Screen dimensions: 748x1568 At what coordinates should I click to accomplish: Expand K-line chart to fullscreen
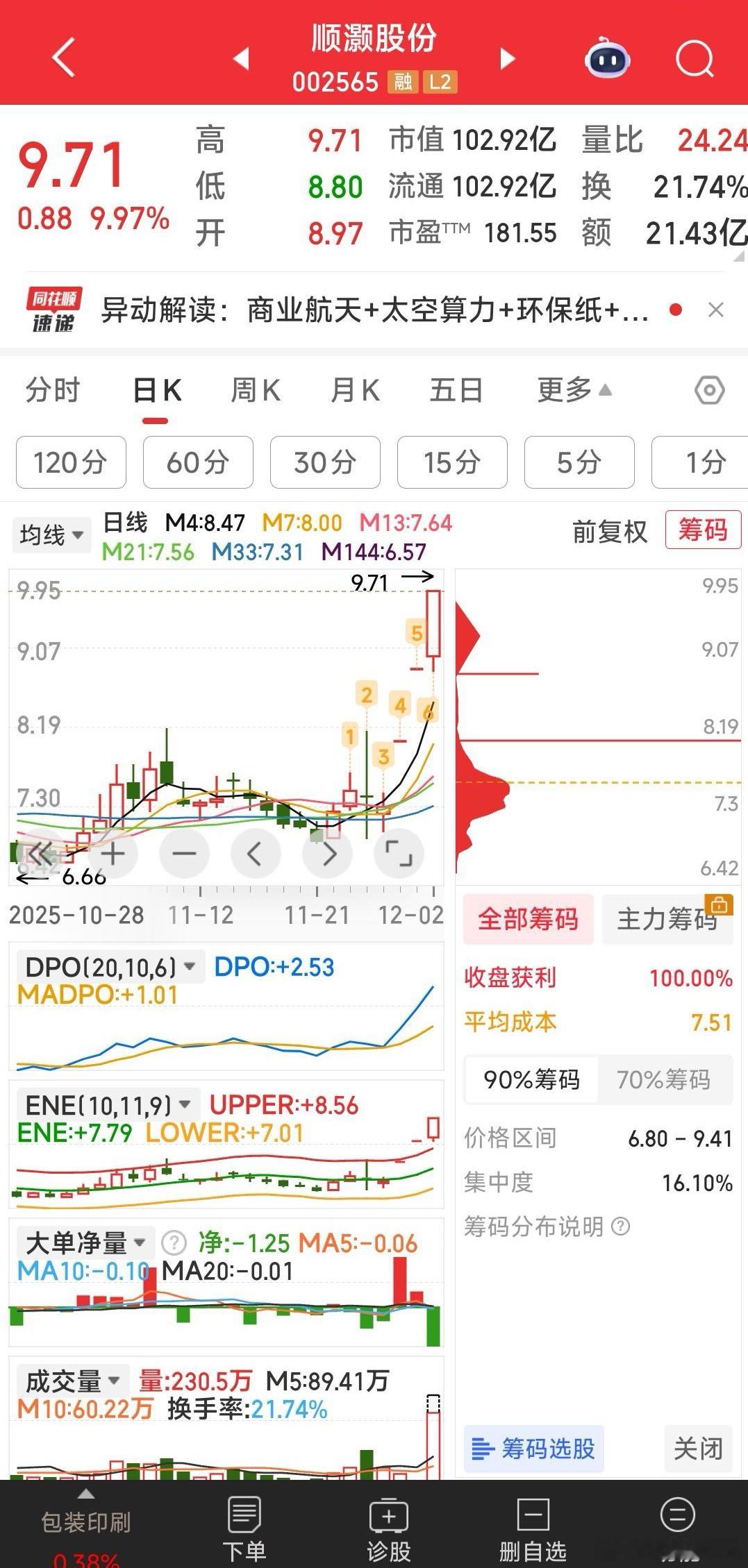399,853
